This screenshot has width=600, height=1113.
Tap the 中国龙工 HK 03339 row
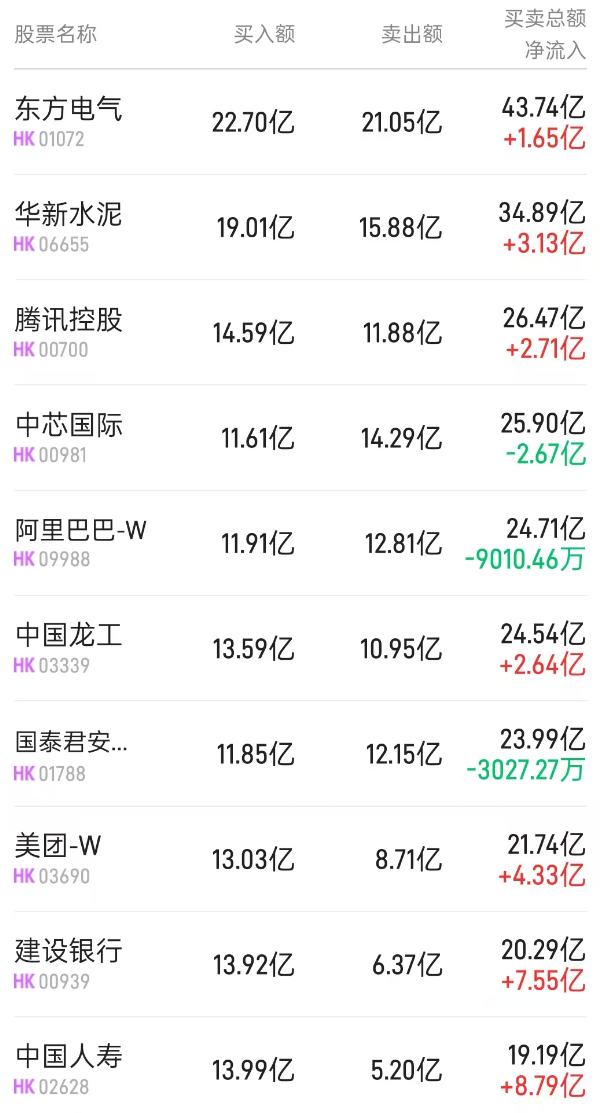(x=300, y=648)
